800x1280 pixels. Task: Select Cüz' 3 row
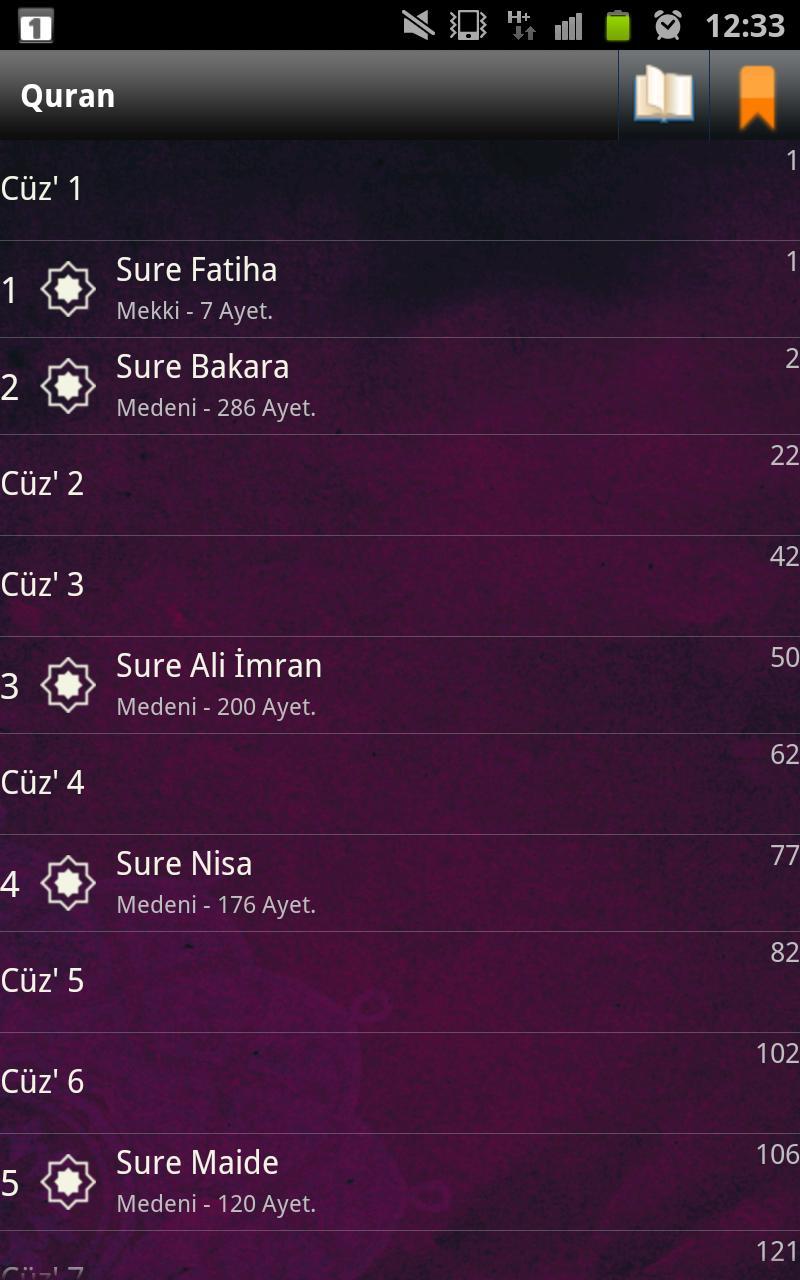click(400, 586)
